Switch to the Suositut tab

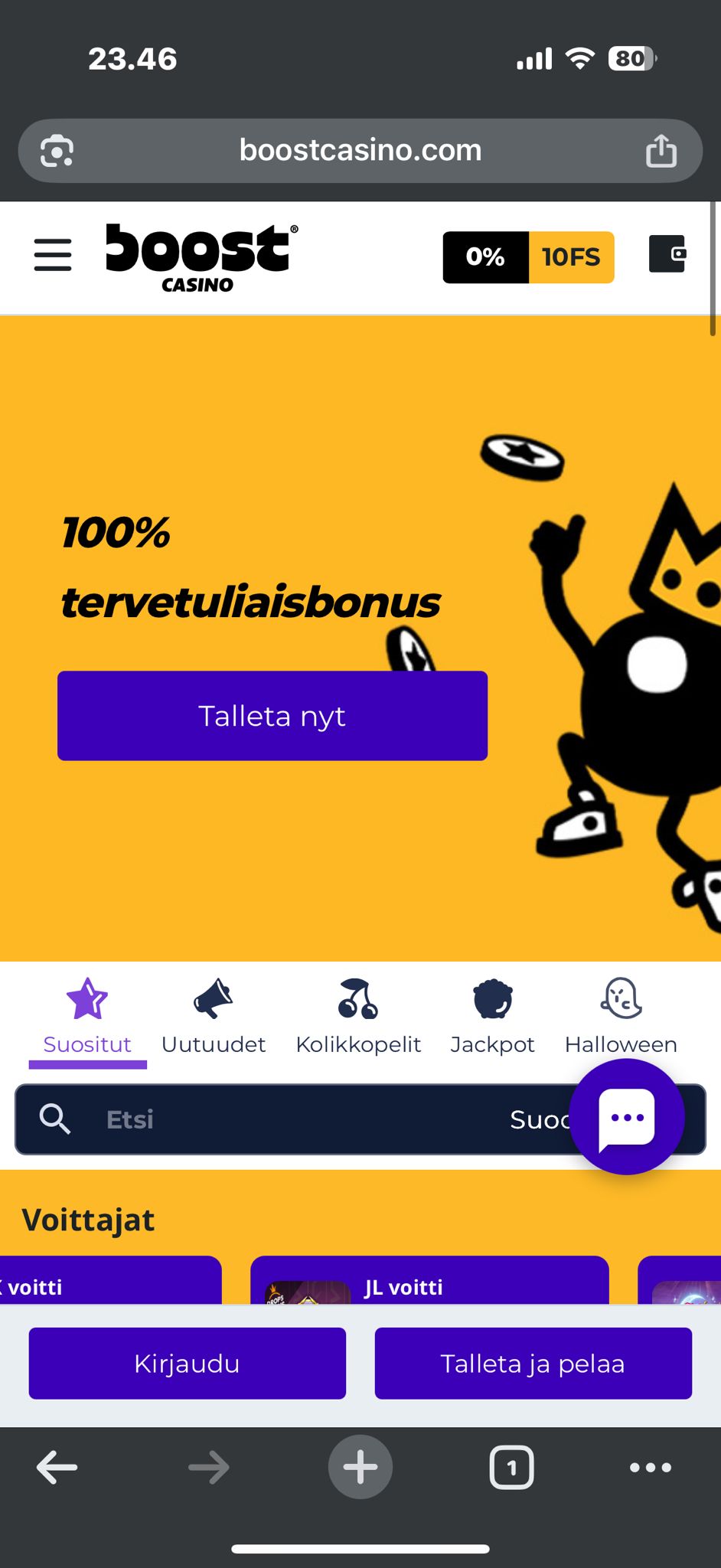click(86, 1044)
